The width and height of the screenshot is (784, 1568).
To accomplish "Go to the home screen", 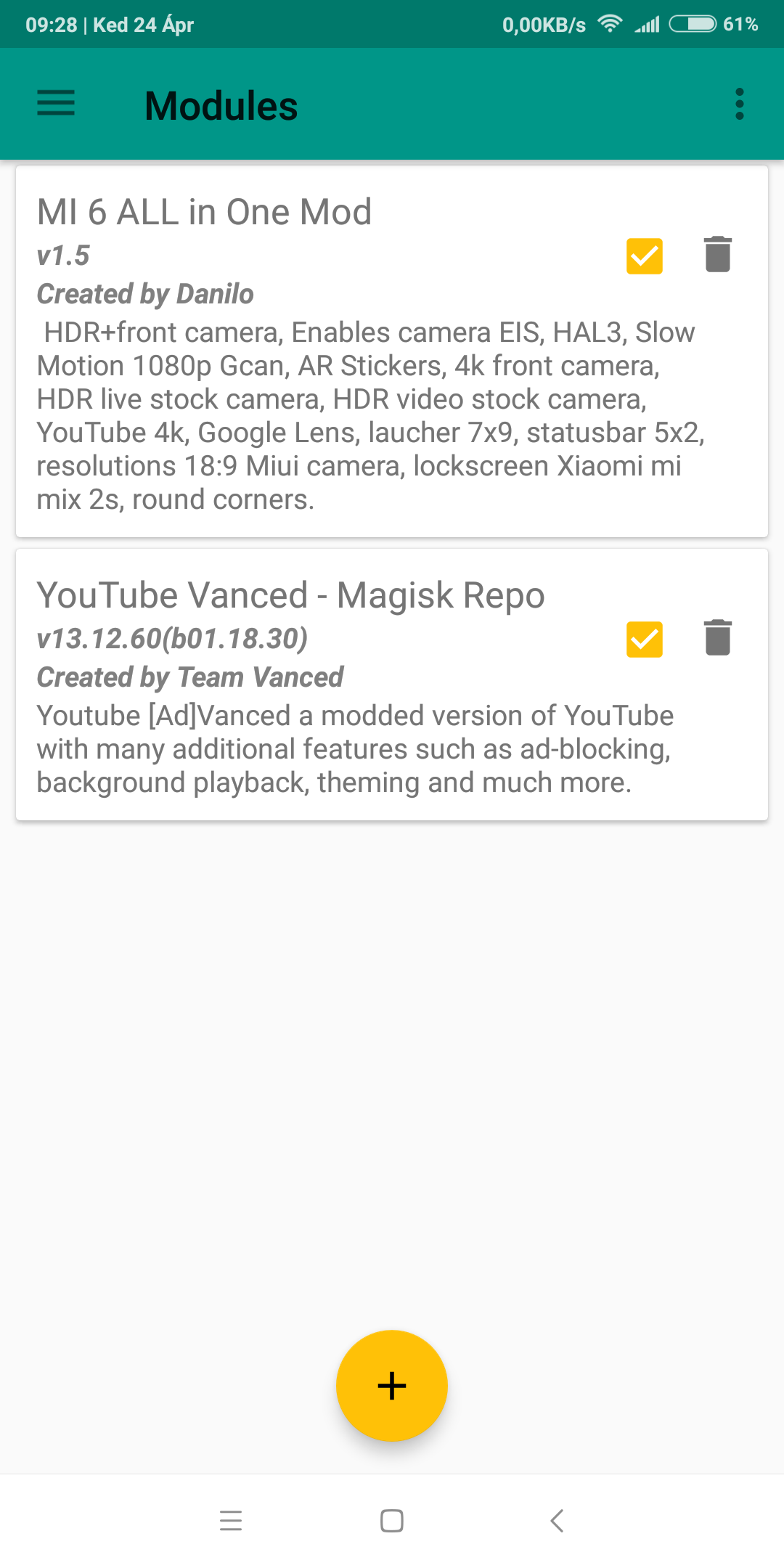I will [x=392, y=1520].
